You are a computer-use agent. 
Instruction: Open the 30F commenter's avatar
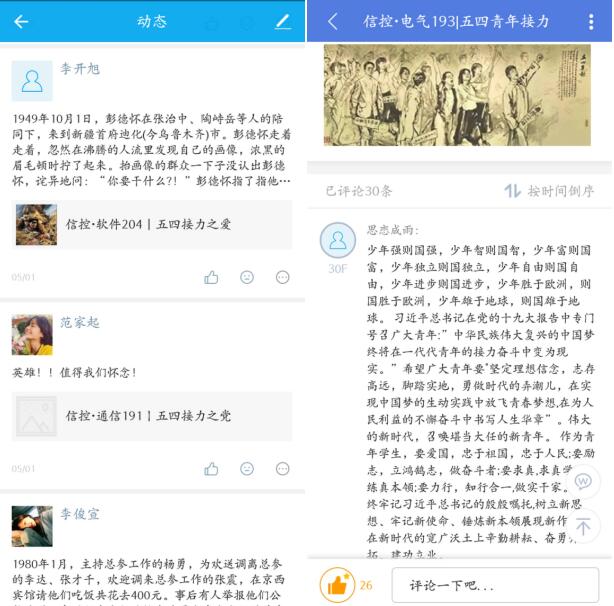(337, 241)
